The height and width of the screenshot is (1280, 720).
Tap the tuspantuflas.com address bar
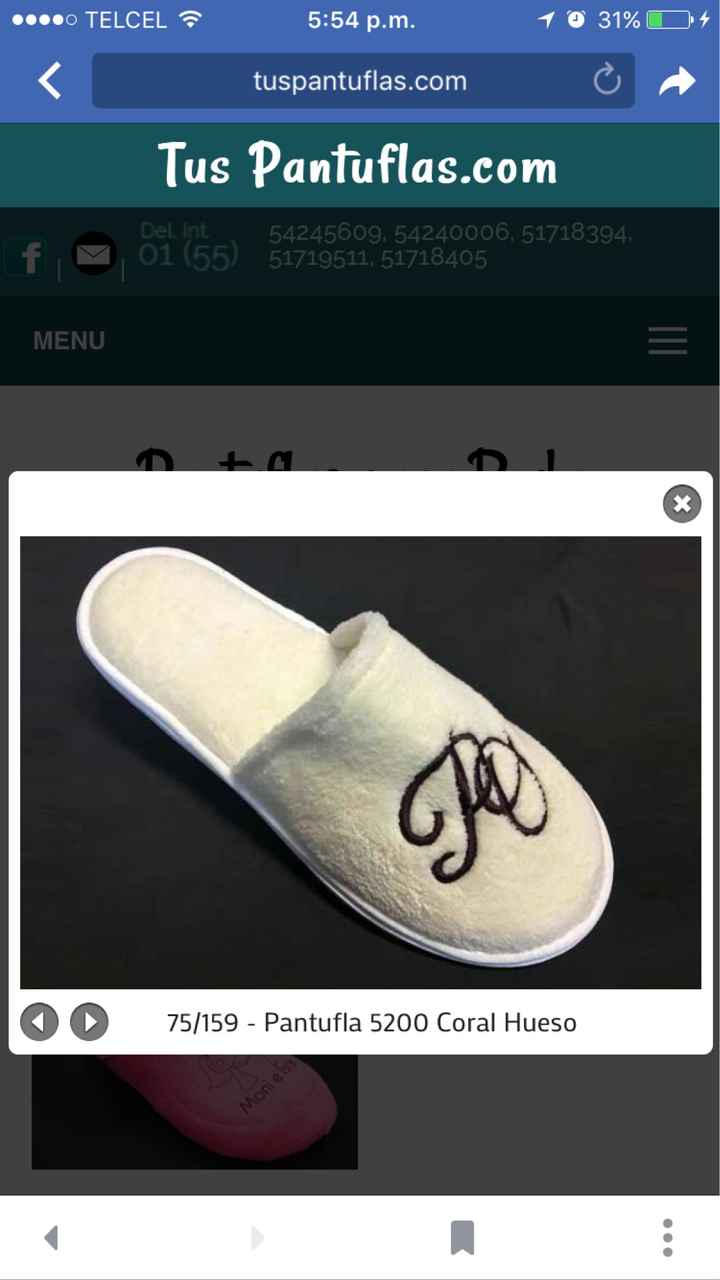click(x=360, y=81)
